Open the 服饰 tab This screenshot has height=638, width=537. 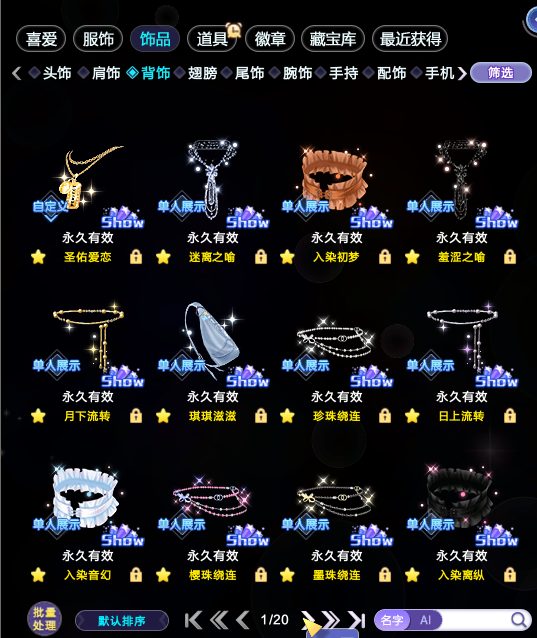(x=98, y=39)
